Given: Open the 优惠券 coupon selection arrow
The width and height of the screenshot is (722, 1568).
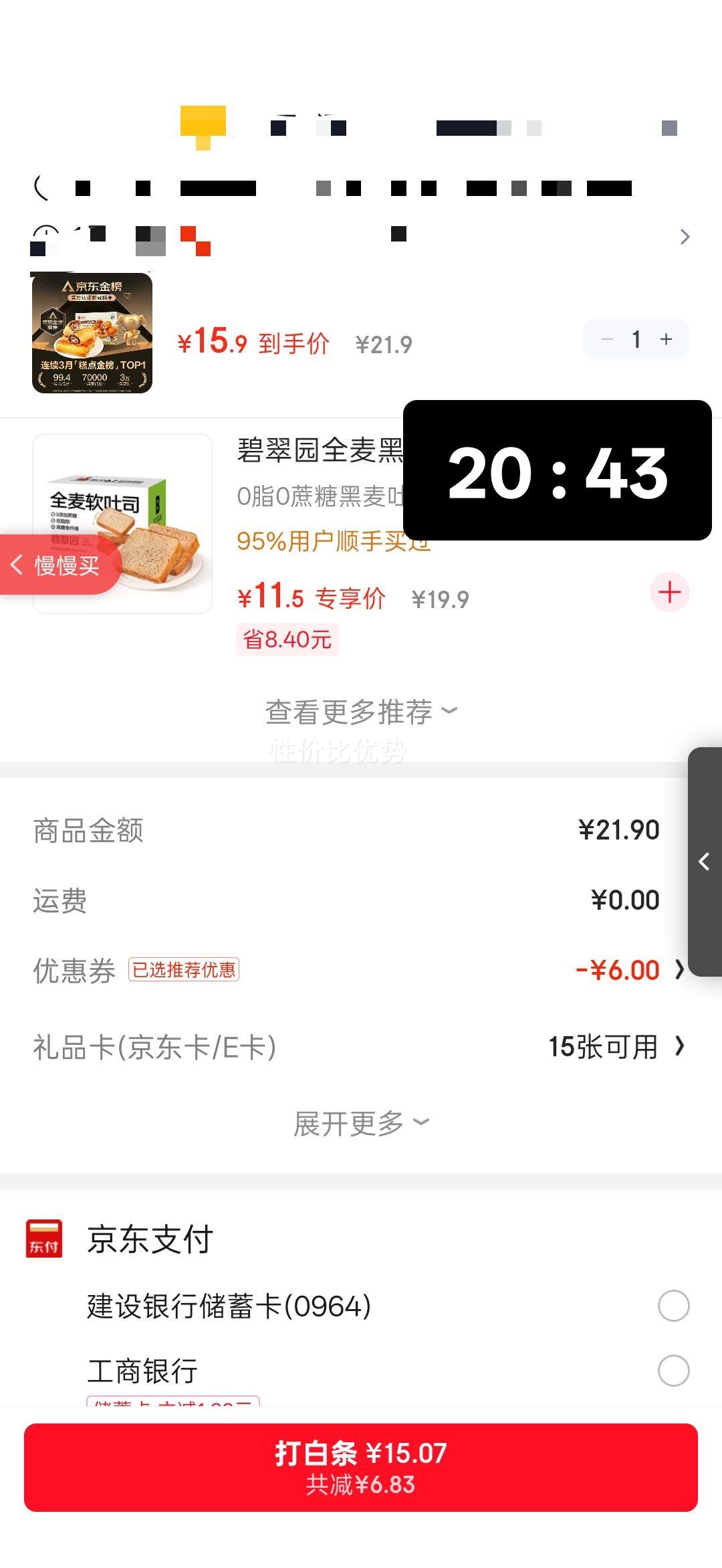Looking at the screenshot, I should pos(679,969).
